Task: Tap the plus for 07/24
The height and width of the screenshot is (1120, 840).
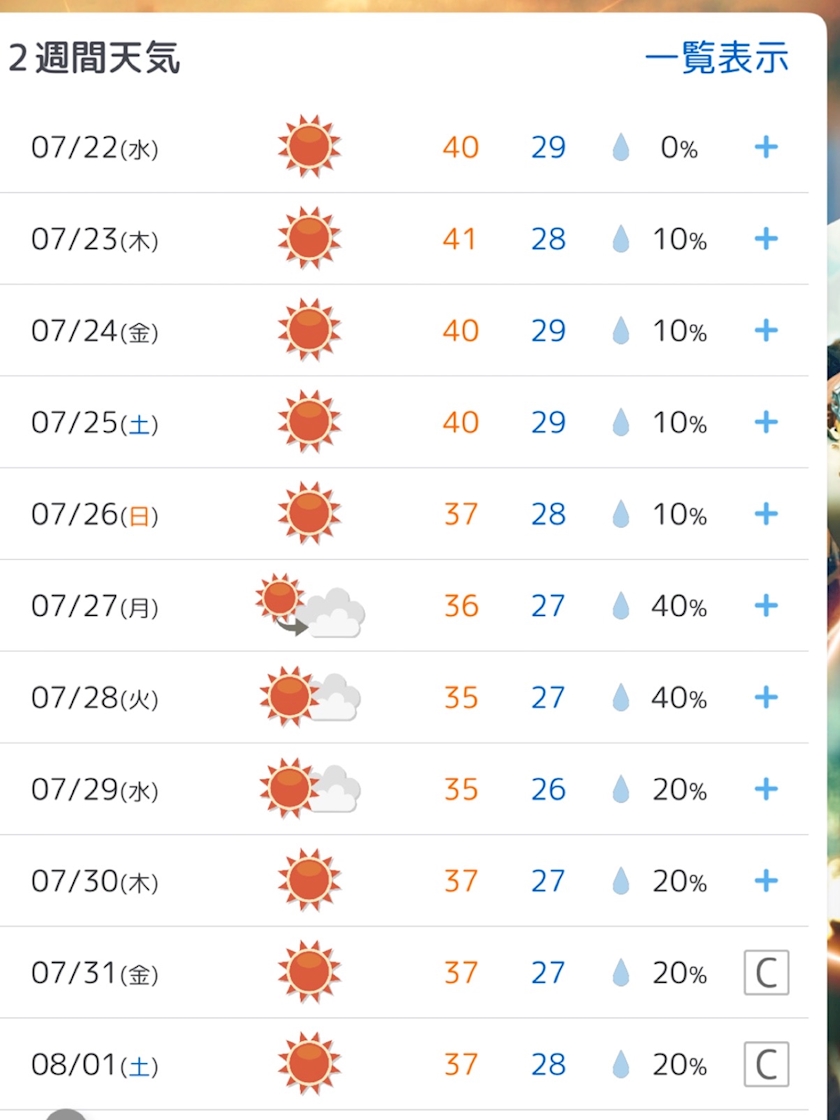Action: coord(766,331)
